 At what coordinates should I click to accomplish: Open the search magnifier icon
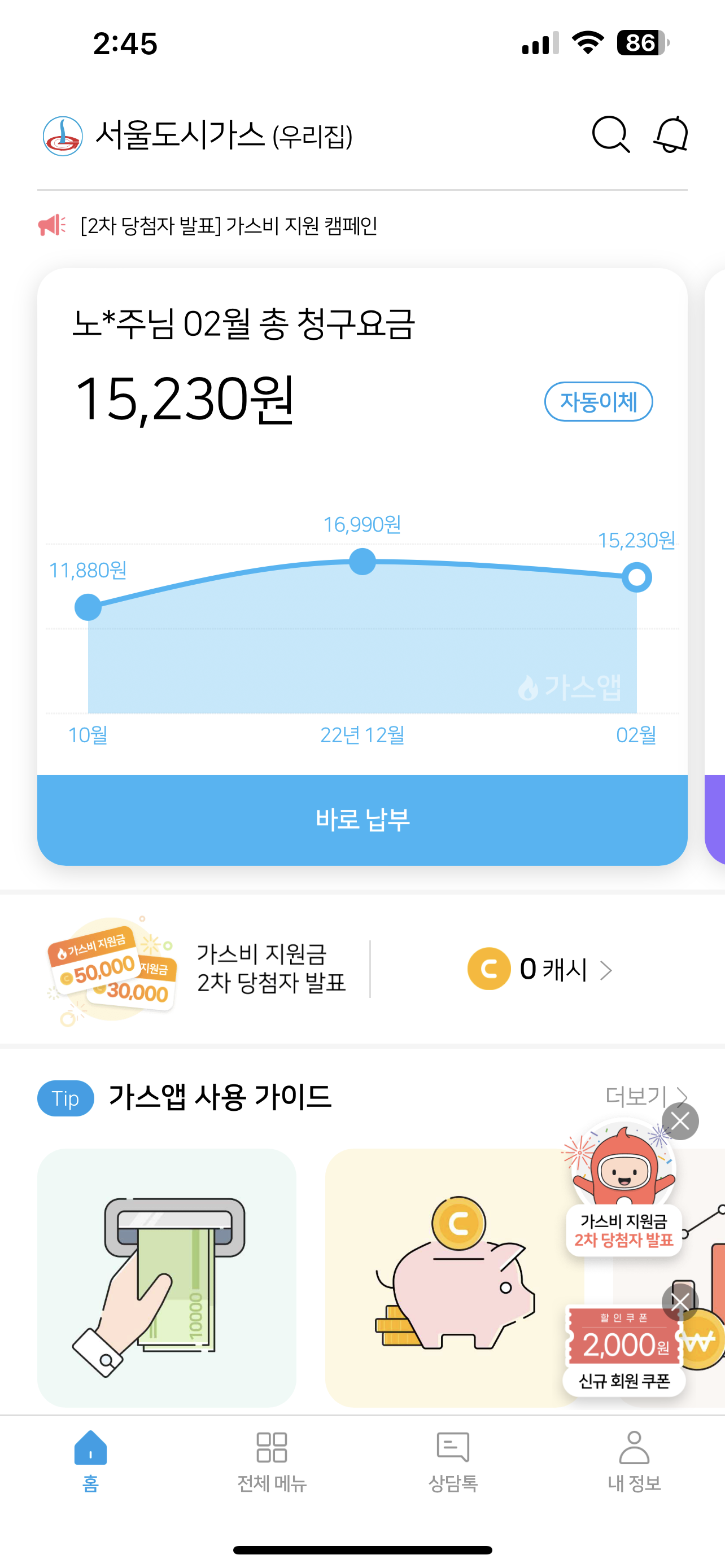pos(610,134)
